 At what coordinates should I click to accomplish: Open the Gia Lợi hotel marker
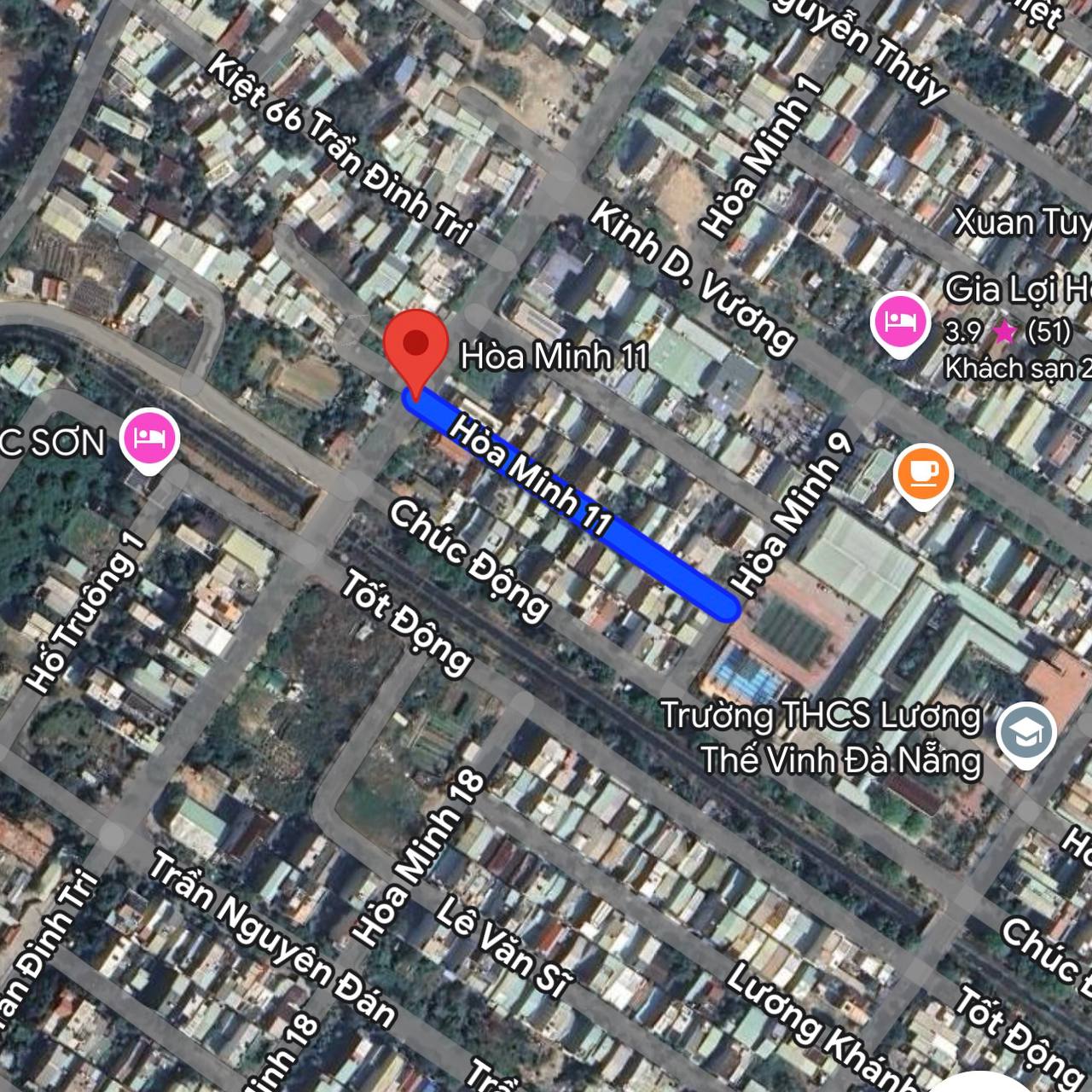click(x=899, y=322)
